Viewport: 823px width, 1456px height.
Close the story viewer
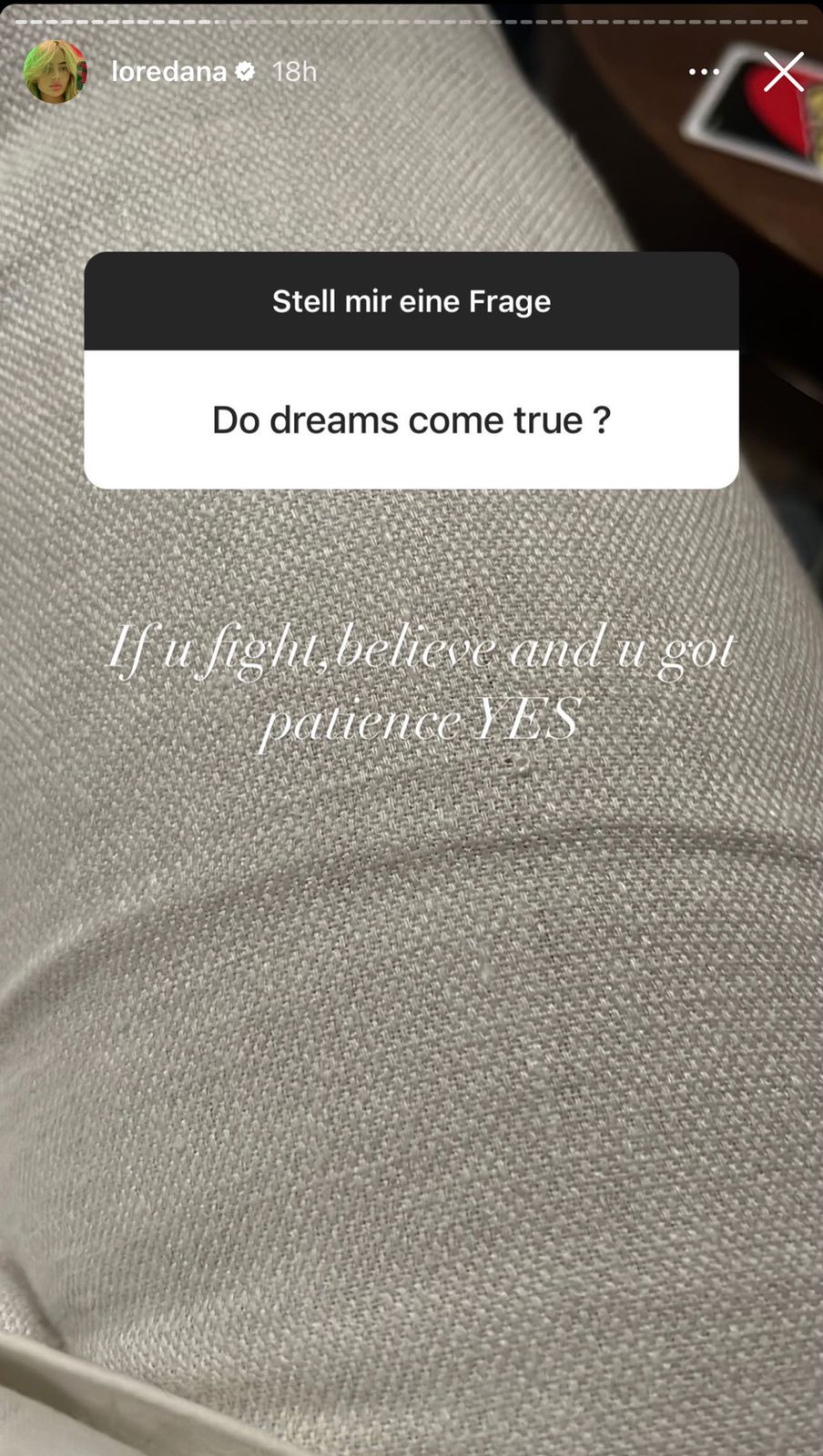[783, 72]
